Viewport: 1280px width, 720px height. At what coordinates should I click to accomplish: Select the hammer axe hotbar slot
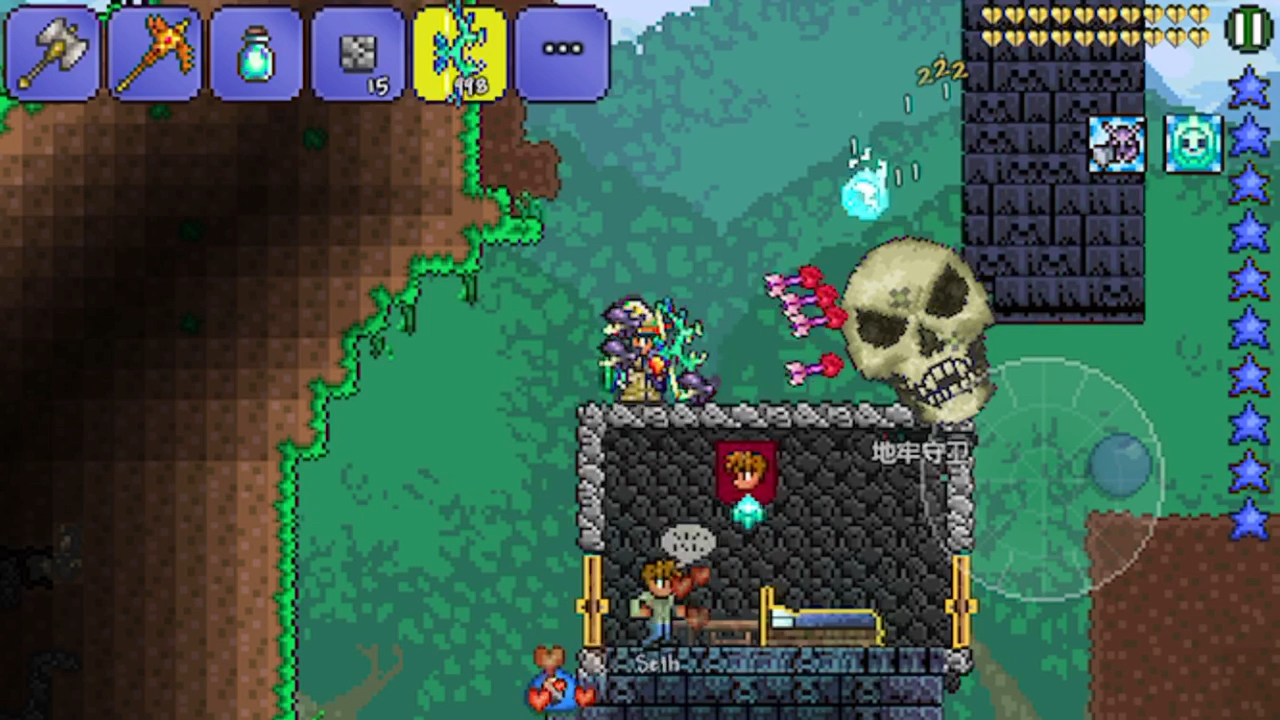pos(51,54)
